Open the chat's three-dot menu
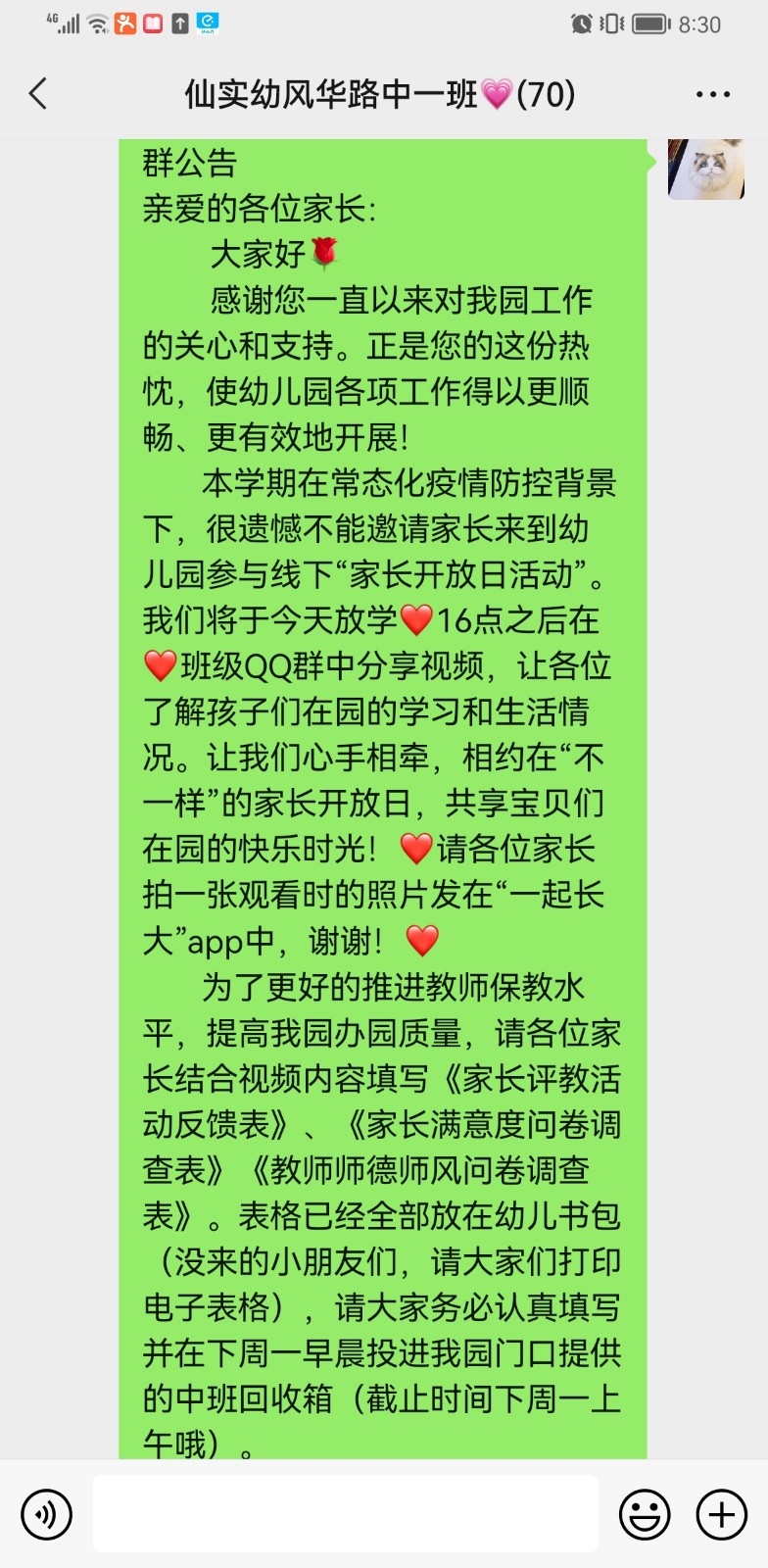Viewport: 768px width, 1568px height. click(x=712, y=95)
